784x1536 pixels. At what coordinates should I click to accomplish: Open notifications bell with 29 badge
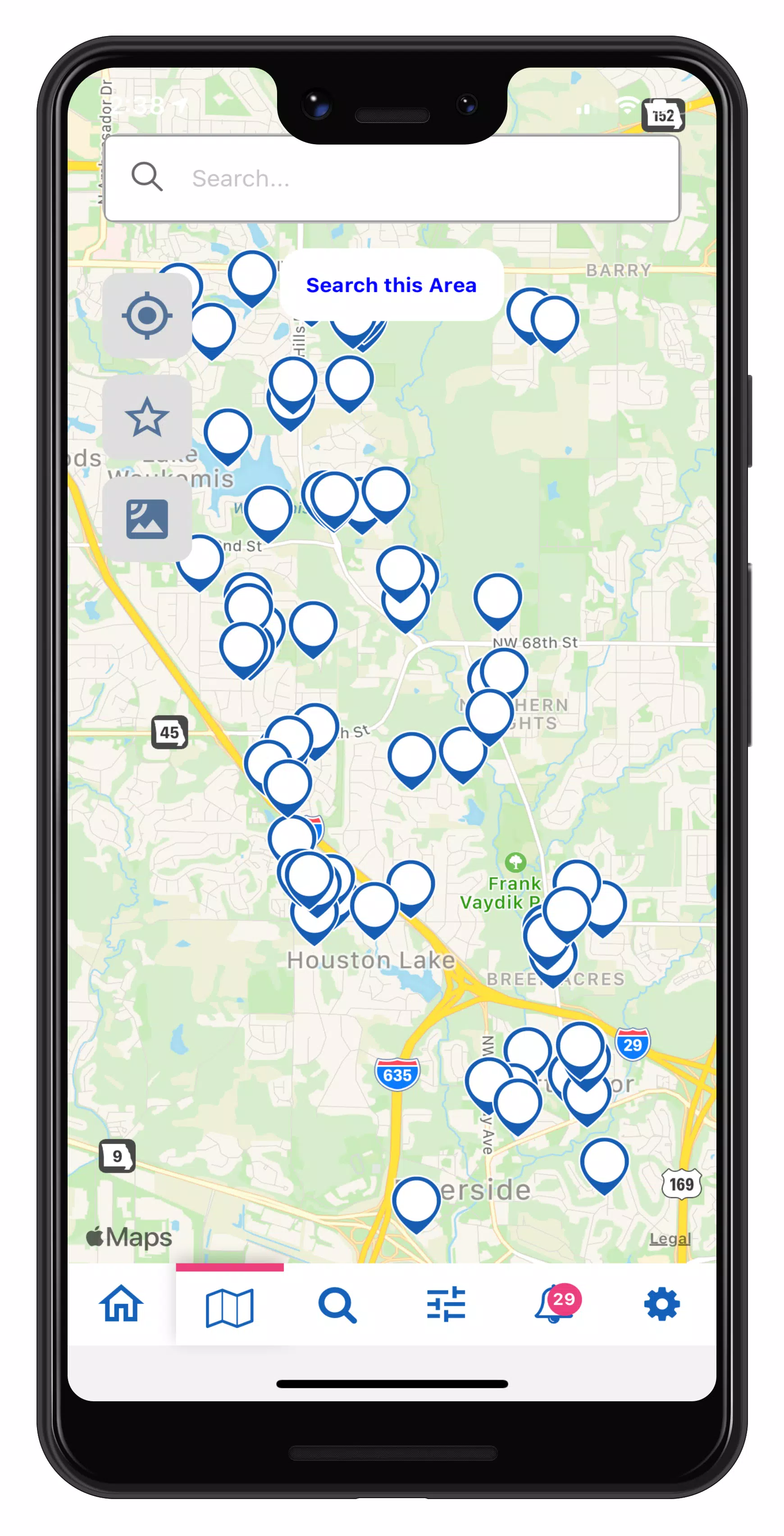[554, 1304]
